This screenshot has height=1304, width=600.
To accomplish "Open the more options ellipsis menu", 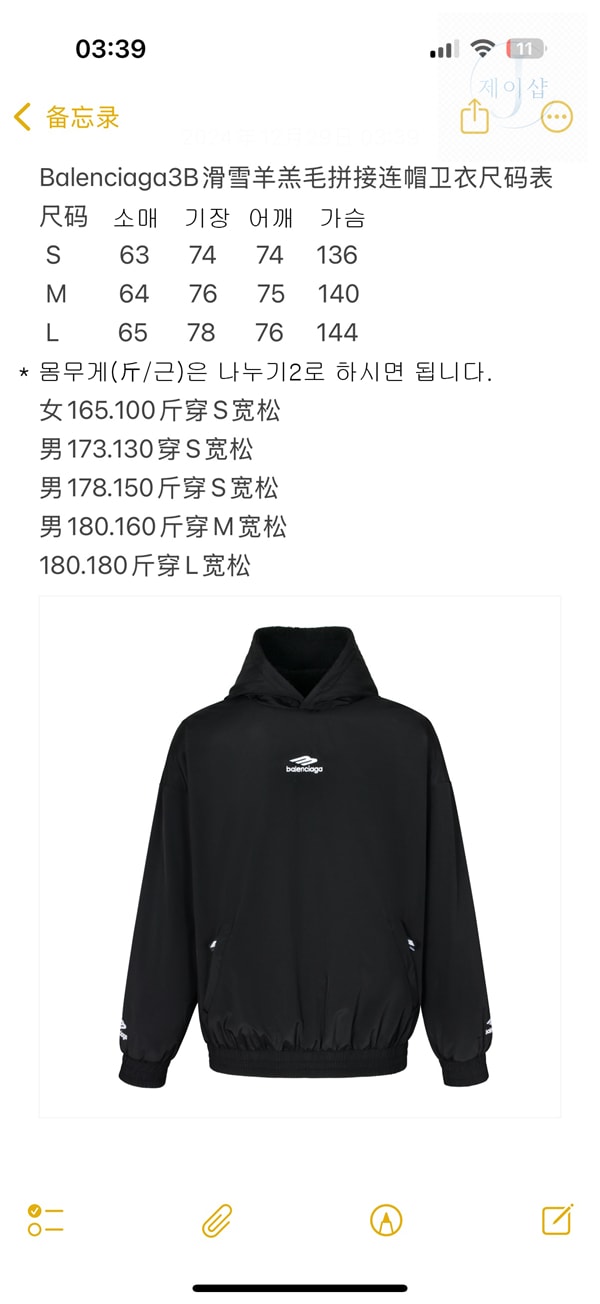I will (x=557, y=117).
